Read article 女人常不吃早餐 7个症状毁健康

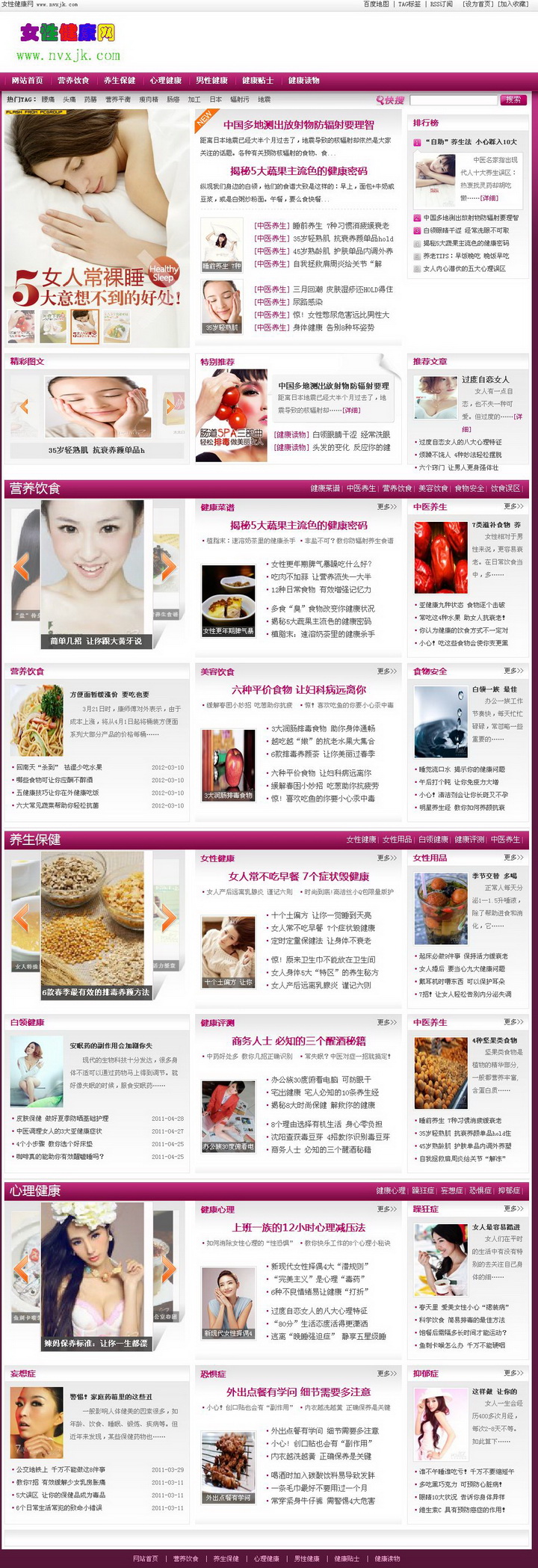[x=299, y=876]
